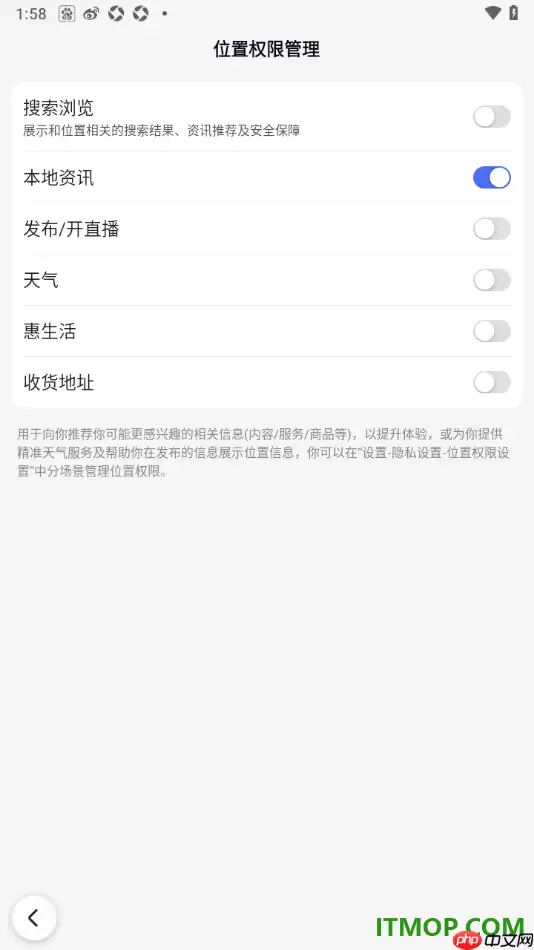Toggle the 发布/开直播 location permission
Image resolution: width=534 pixels, height=950 pixels.
[x=492, y=229]
